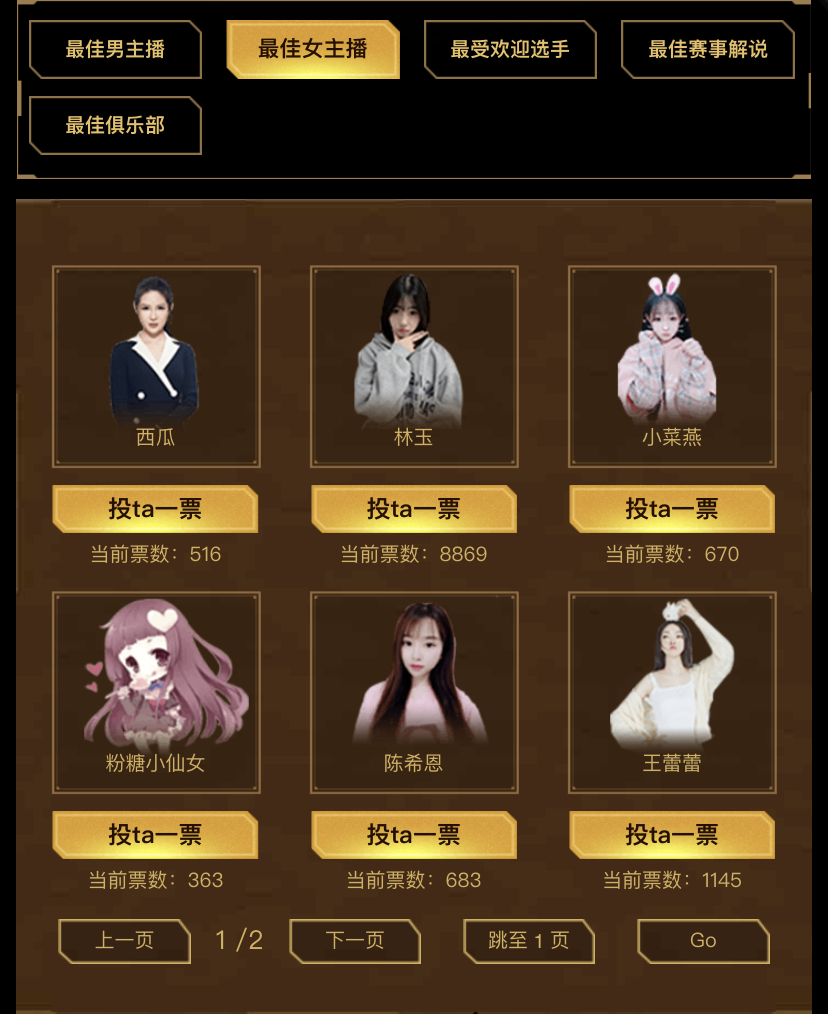Tap the 跳至 page number field
This screenshot has width=828, height=1014.
(x=538, y=941)
